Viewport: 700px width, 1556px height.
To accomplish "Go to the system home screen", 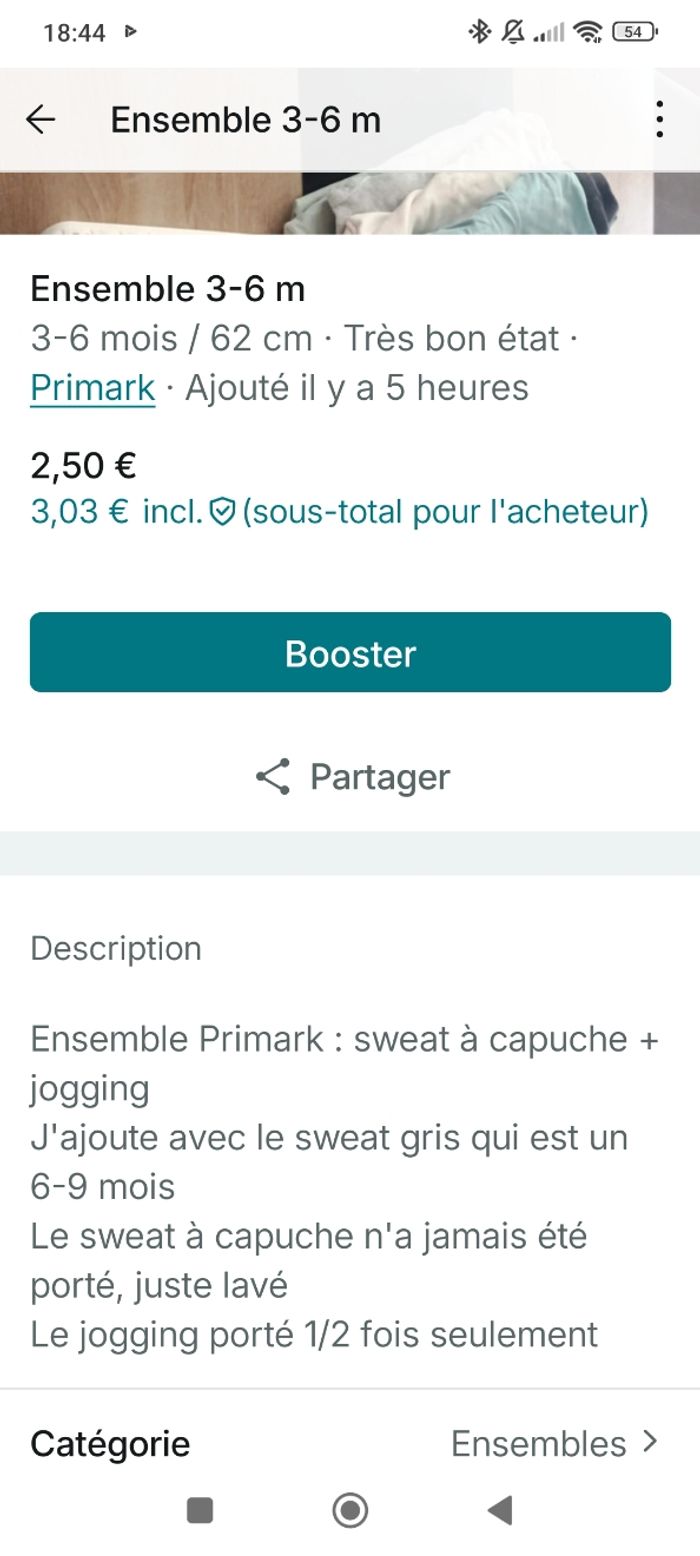I will (350, 1510).
